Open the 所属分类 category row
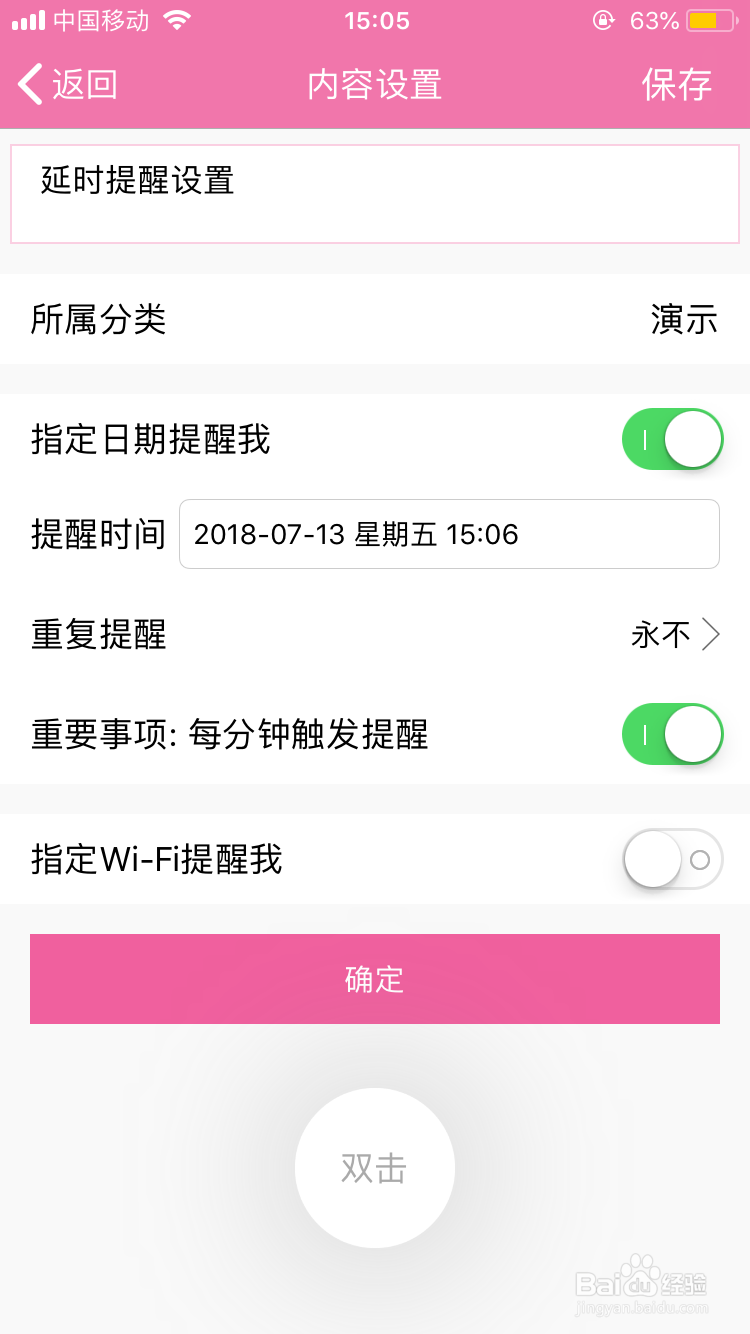 pyautogui.click(x=375, y=319)
